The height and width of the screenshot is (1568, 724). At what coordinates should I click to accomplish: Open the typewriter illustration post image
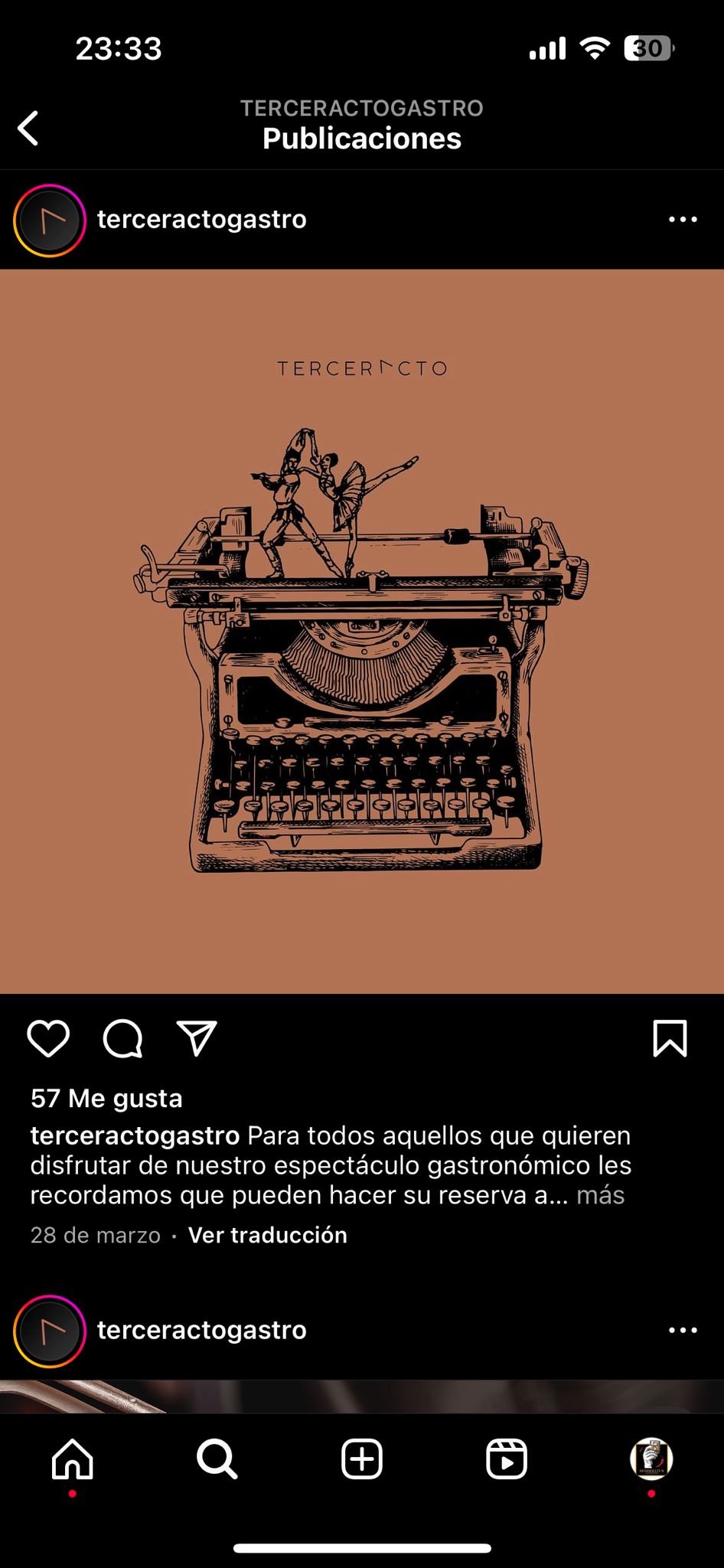362,631
